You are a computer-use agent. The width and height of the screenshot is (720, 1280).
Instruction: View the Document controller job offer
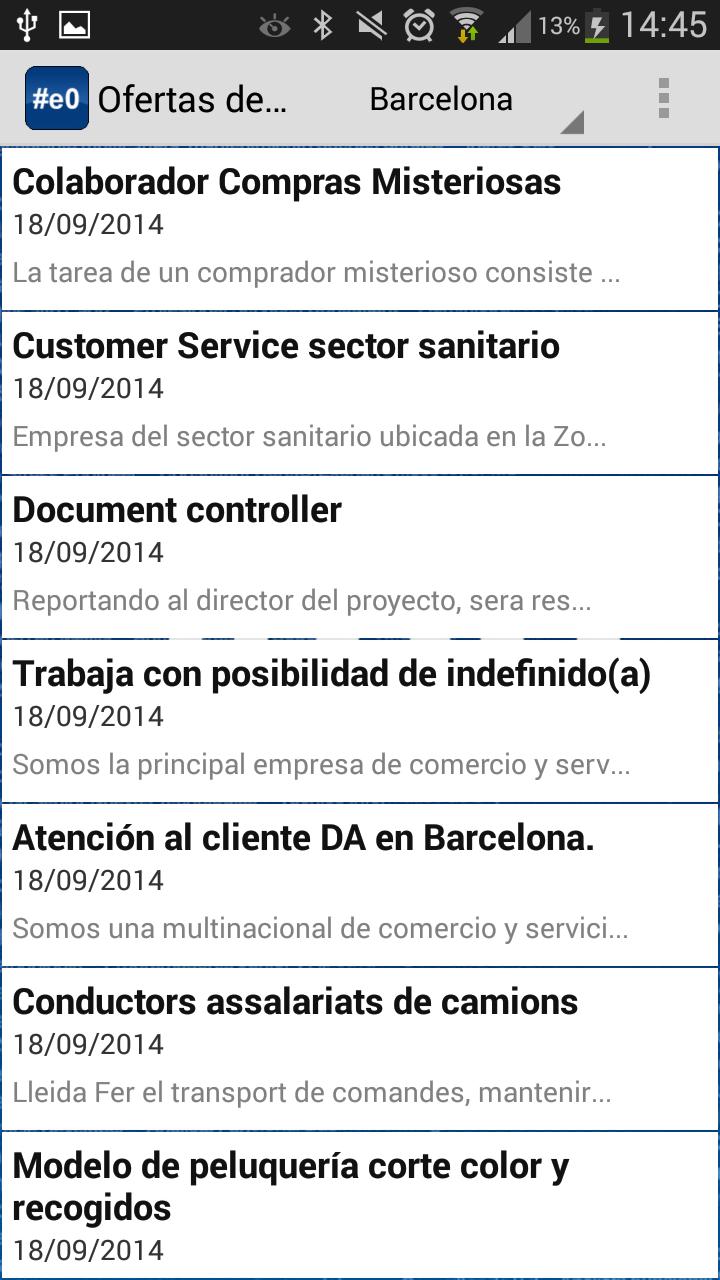[360, 556]
